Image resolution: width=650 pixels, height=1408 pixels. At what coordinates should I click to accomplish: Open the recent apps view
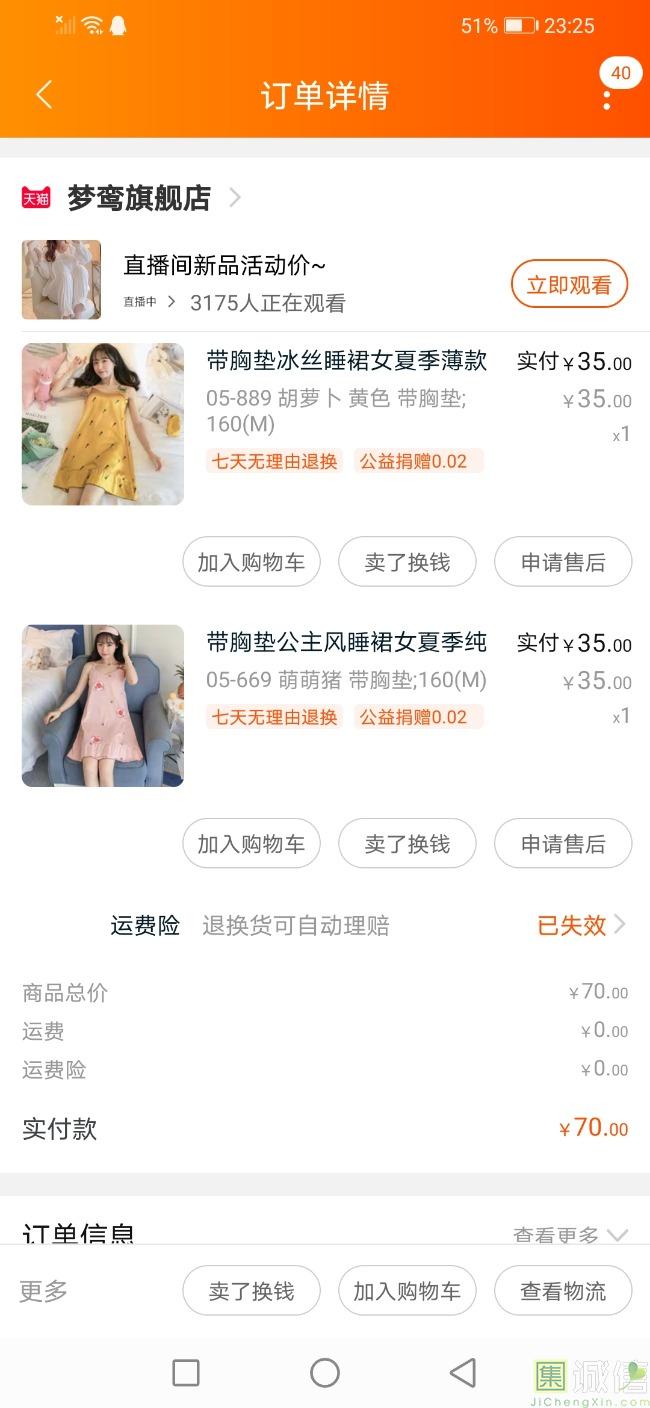click(x=186, y=1373)
